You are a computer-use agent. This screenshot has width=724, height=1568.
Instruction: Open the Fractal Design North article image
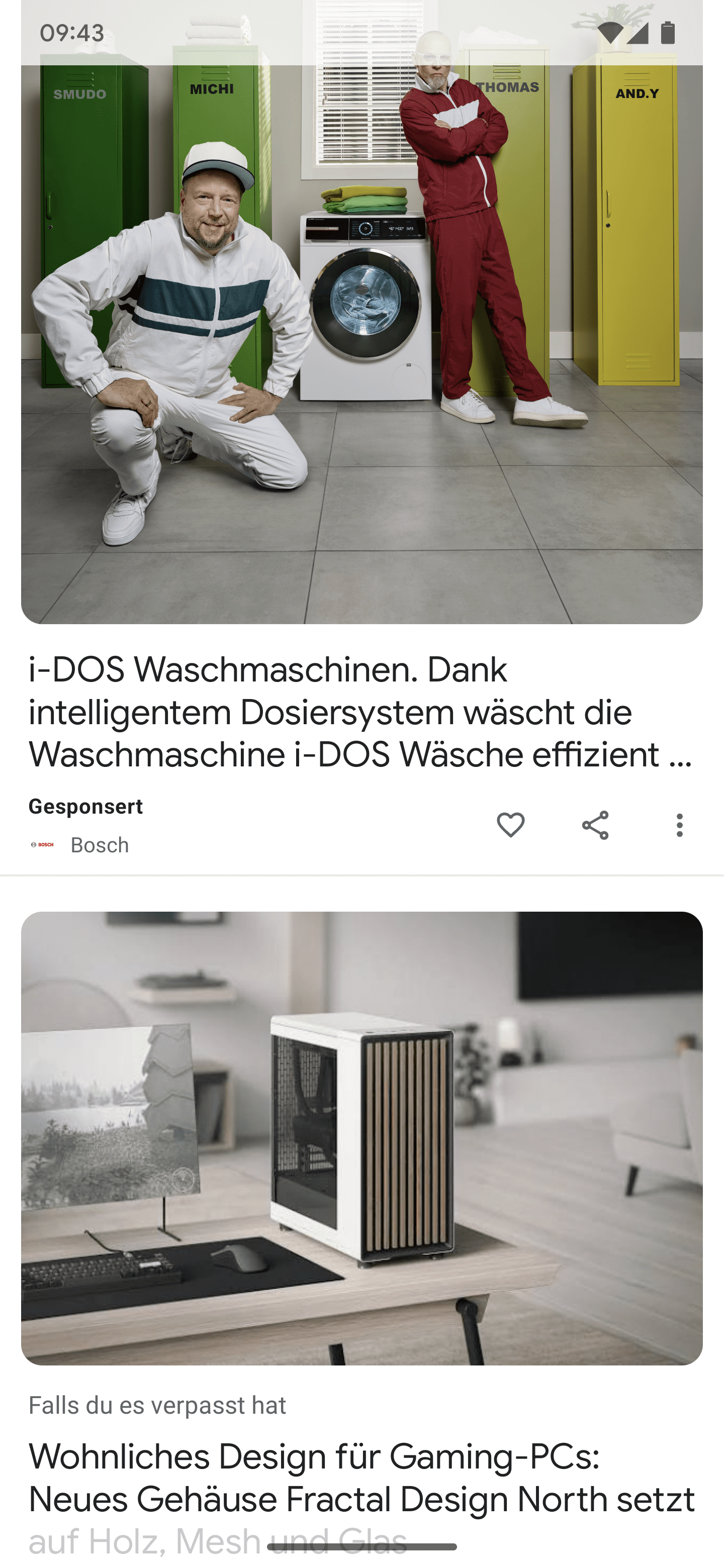tap(361, 1138)
